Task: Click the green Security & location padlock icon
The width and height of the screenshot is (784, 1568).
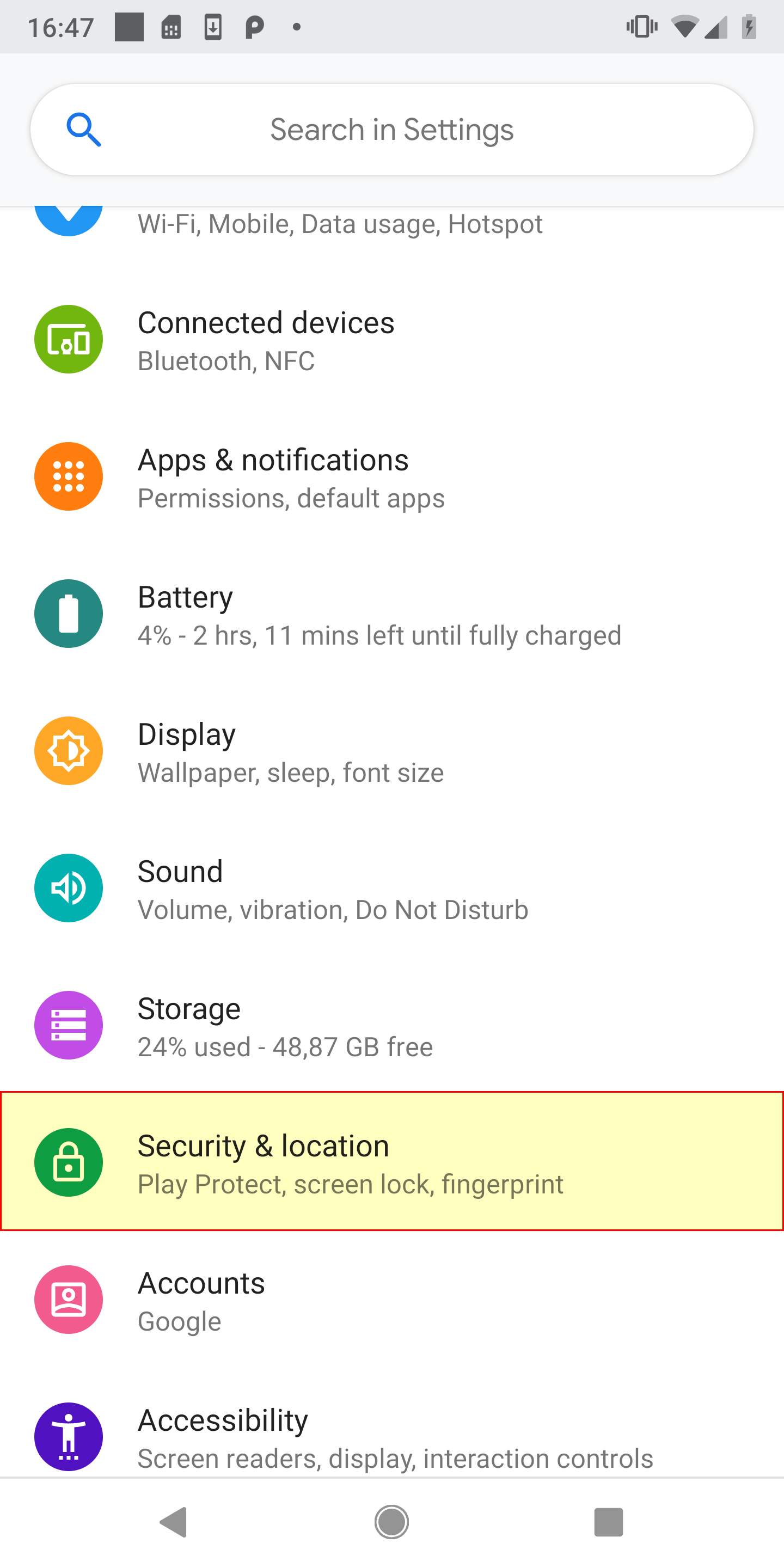Action: pos(68,1162)
